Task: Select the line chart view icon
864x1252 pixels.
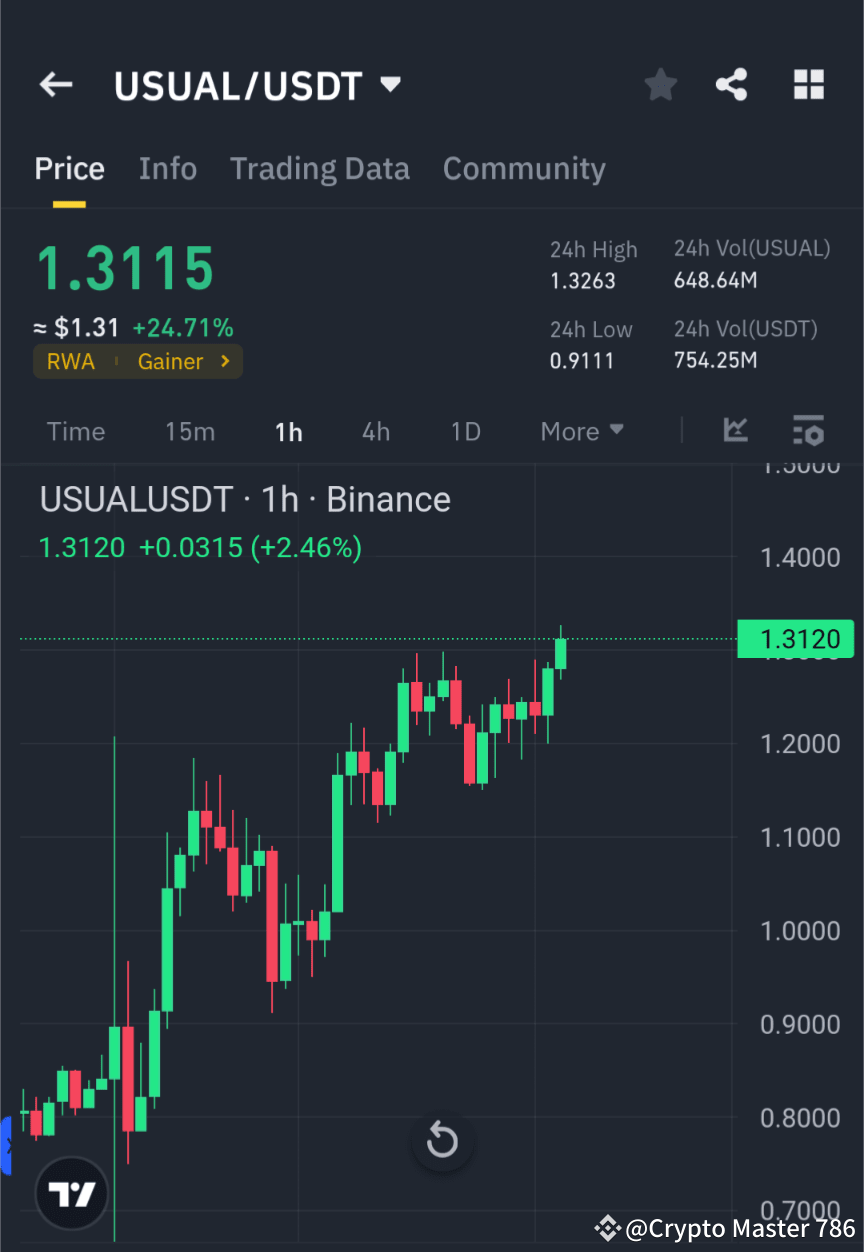Action: (x=735, y=431)
